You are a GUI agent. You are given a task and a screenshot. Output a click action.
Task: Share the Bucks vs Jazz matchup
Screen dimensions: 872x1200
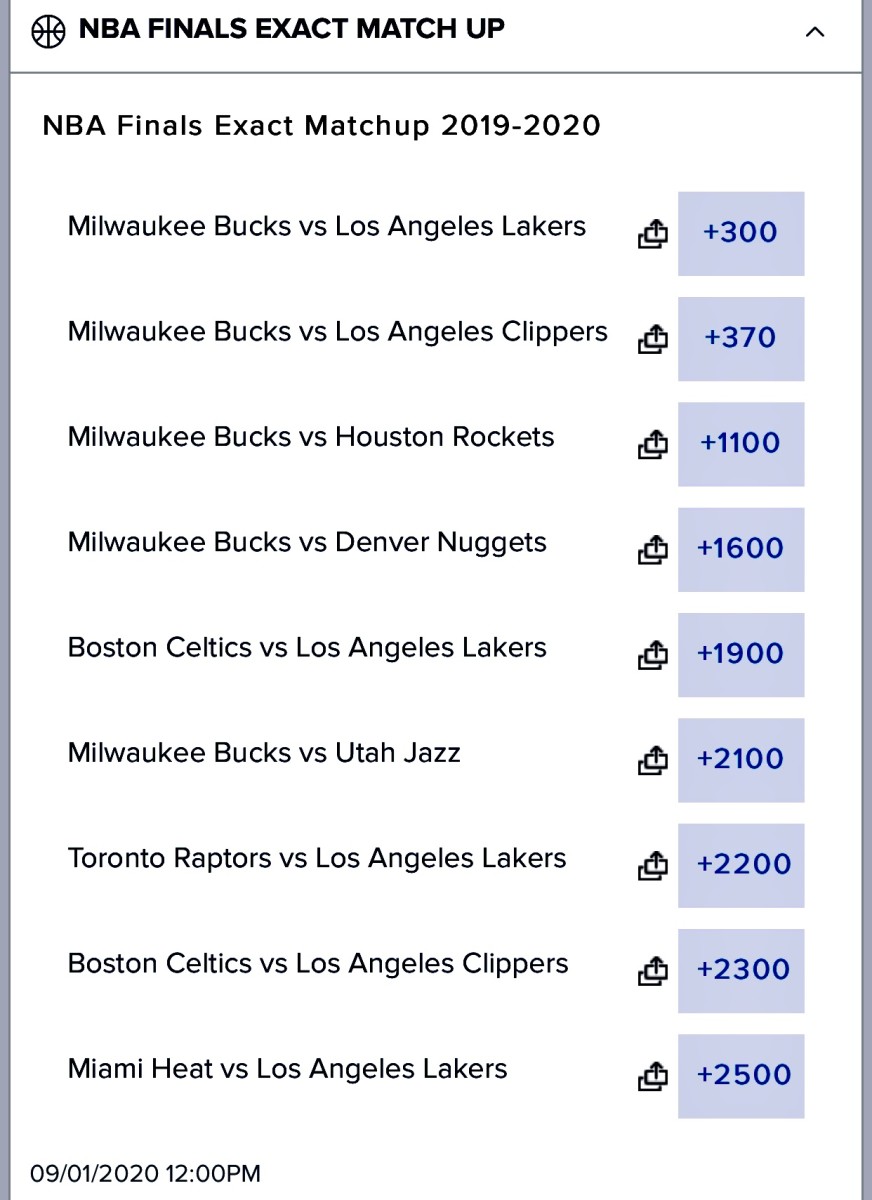click(x=652, y=761)
